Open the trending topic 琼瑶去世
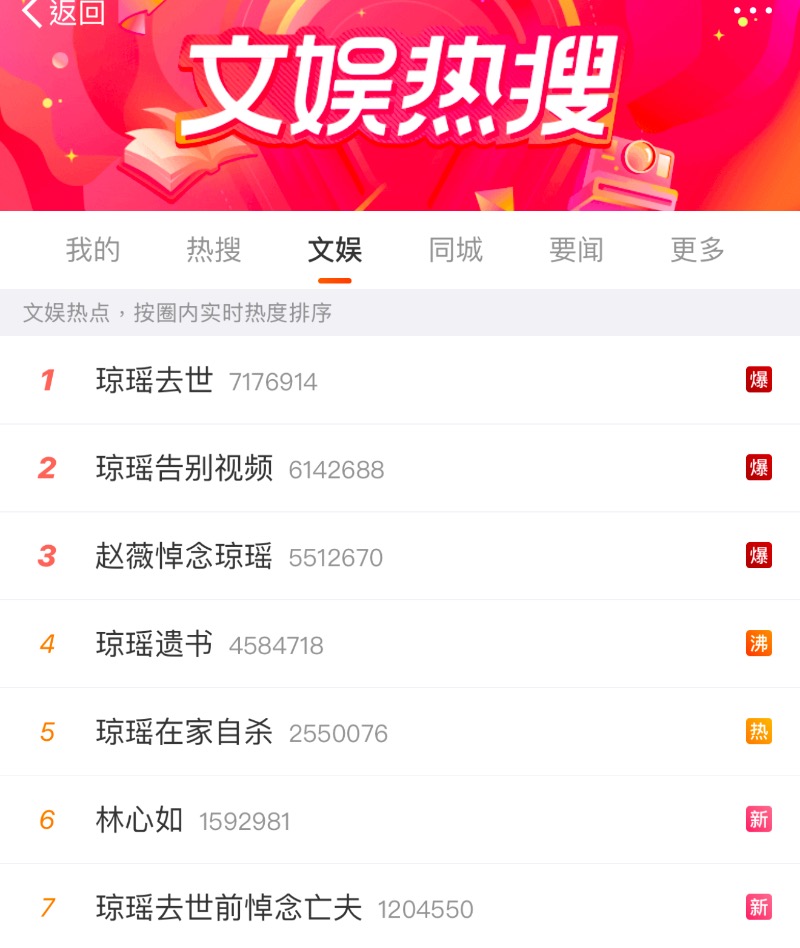This screenshot has height=948, width=800. (155, 380)
